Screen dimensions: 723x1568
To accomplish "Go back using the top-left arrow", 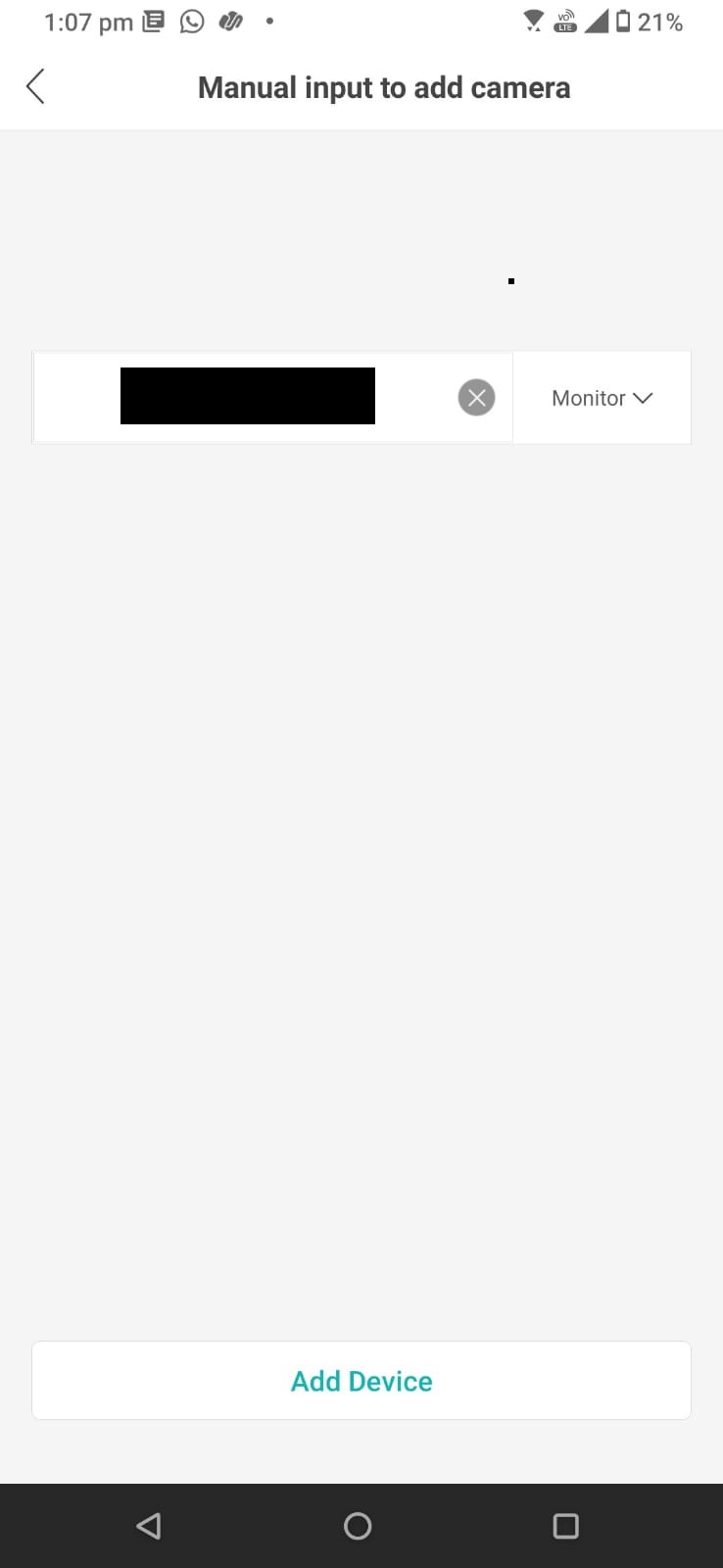I will tap(35, 87).
